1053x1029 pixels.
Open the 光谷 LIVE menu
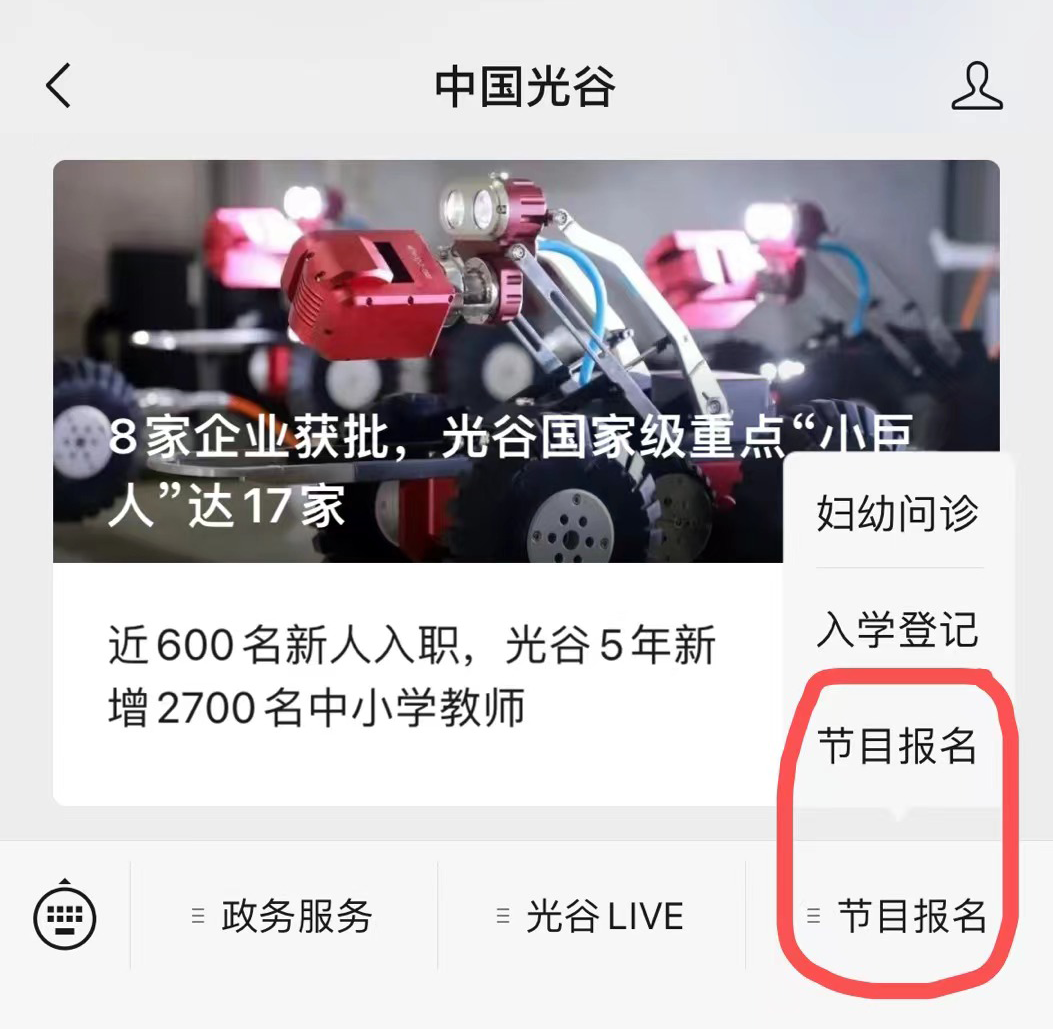(x=591, y=916)
